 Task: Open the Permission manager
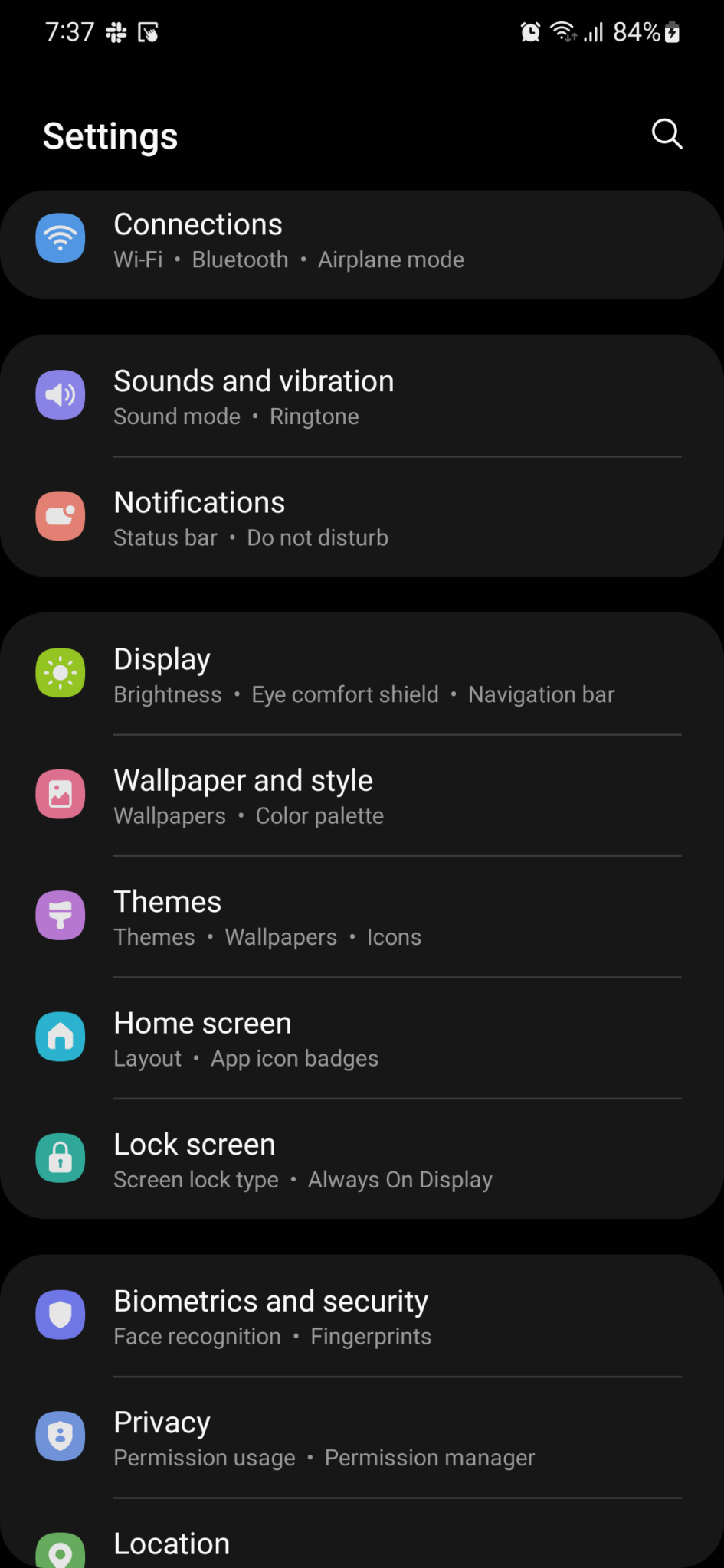point(429,1458)
